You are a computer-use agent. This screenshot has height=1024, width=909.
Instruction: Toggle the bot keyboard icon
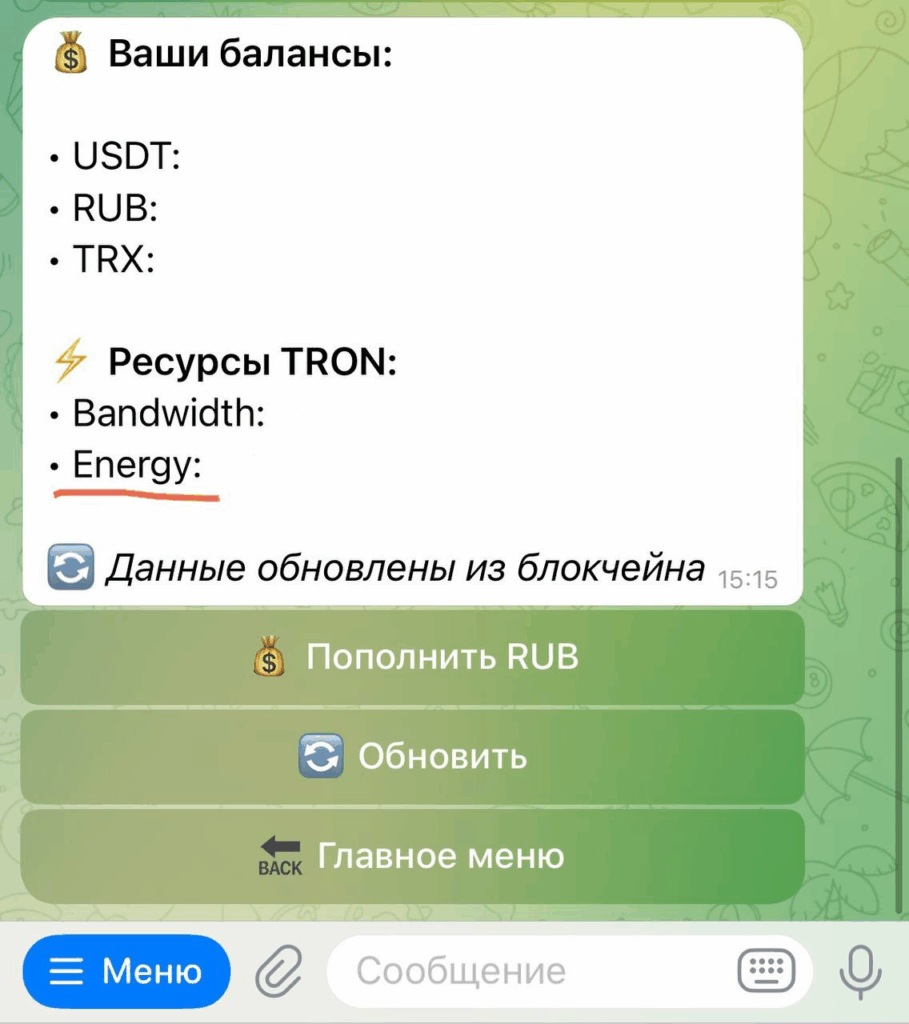click(x=766, y=971)
